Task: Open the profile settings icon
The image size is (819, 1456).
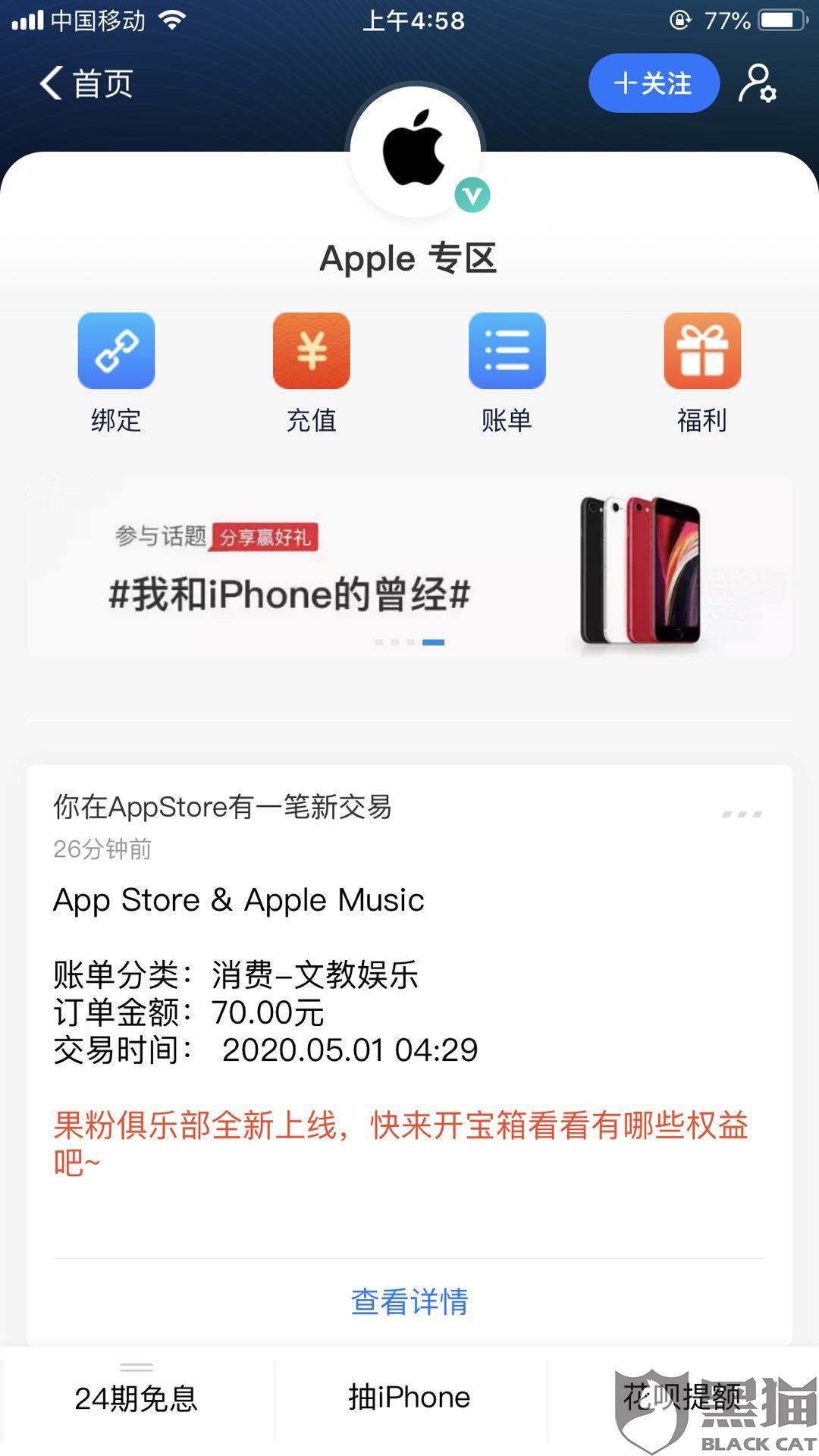Action: [758, 83]
